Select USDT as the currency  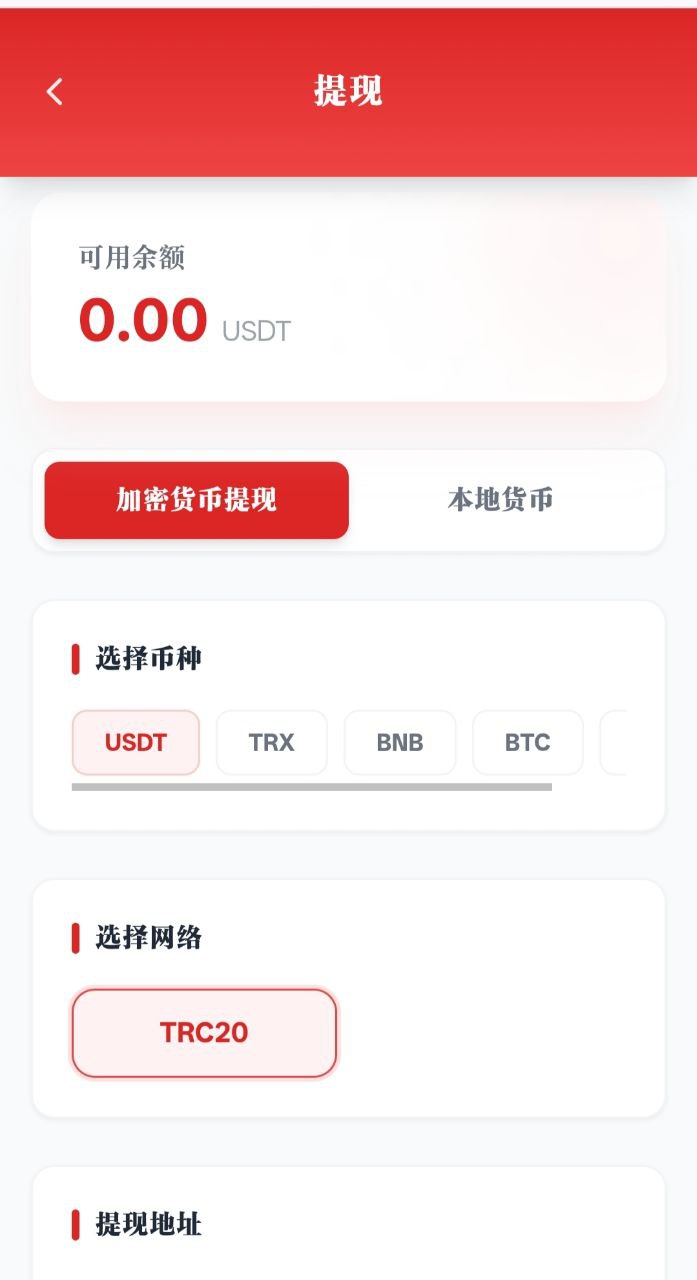136,743
